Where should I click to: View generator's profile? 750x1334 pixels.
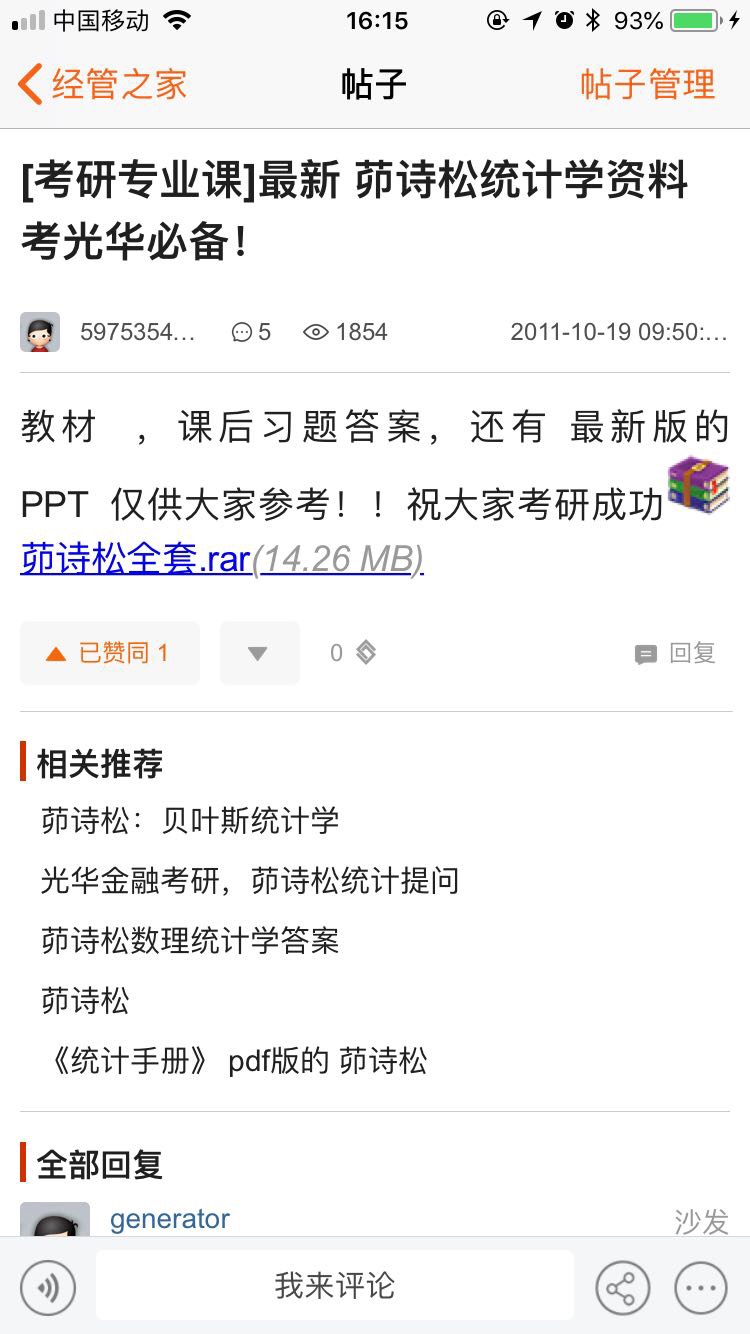coord(170,1219)
